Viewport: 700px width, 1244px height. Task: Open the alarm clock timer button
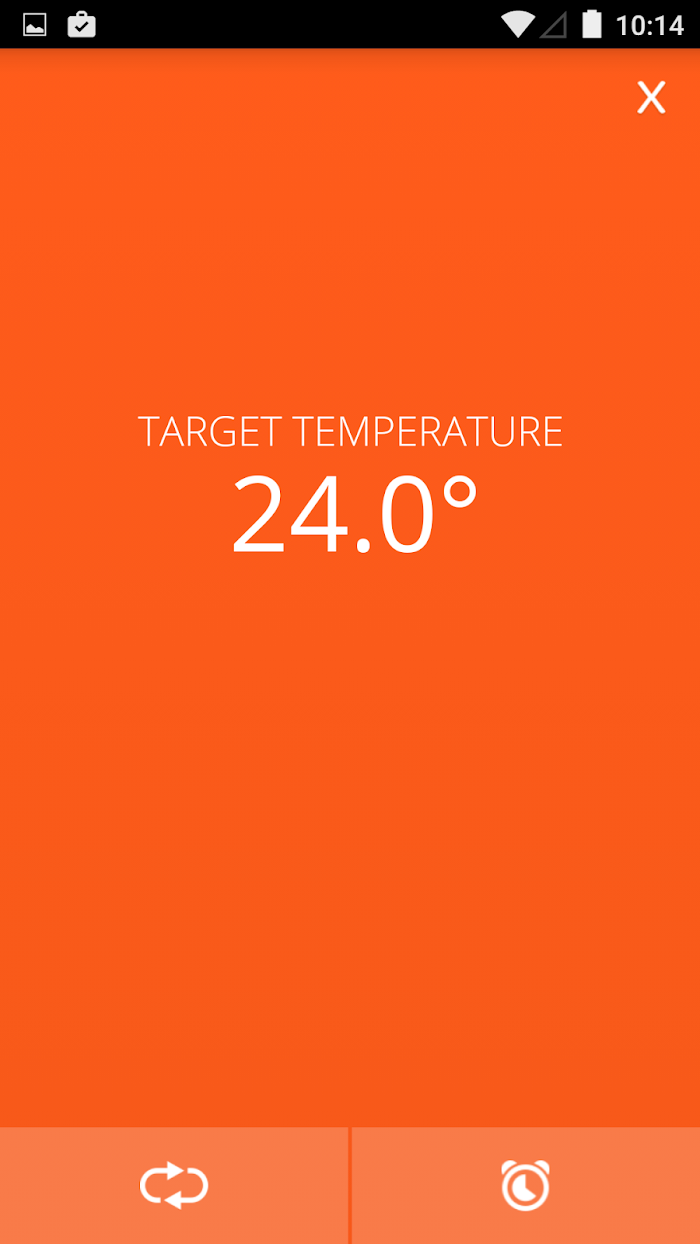(x=526, y=1186)
